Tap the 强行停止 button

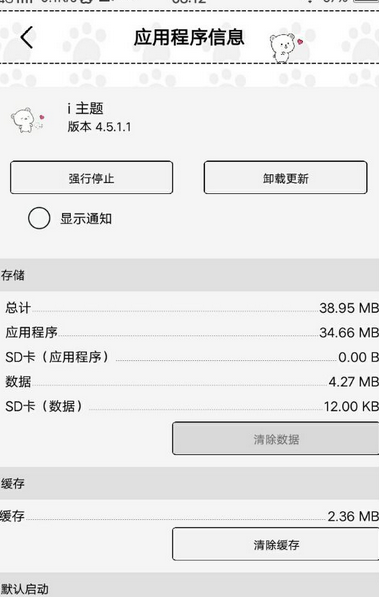[91, 177]
